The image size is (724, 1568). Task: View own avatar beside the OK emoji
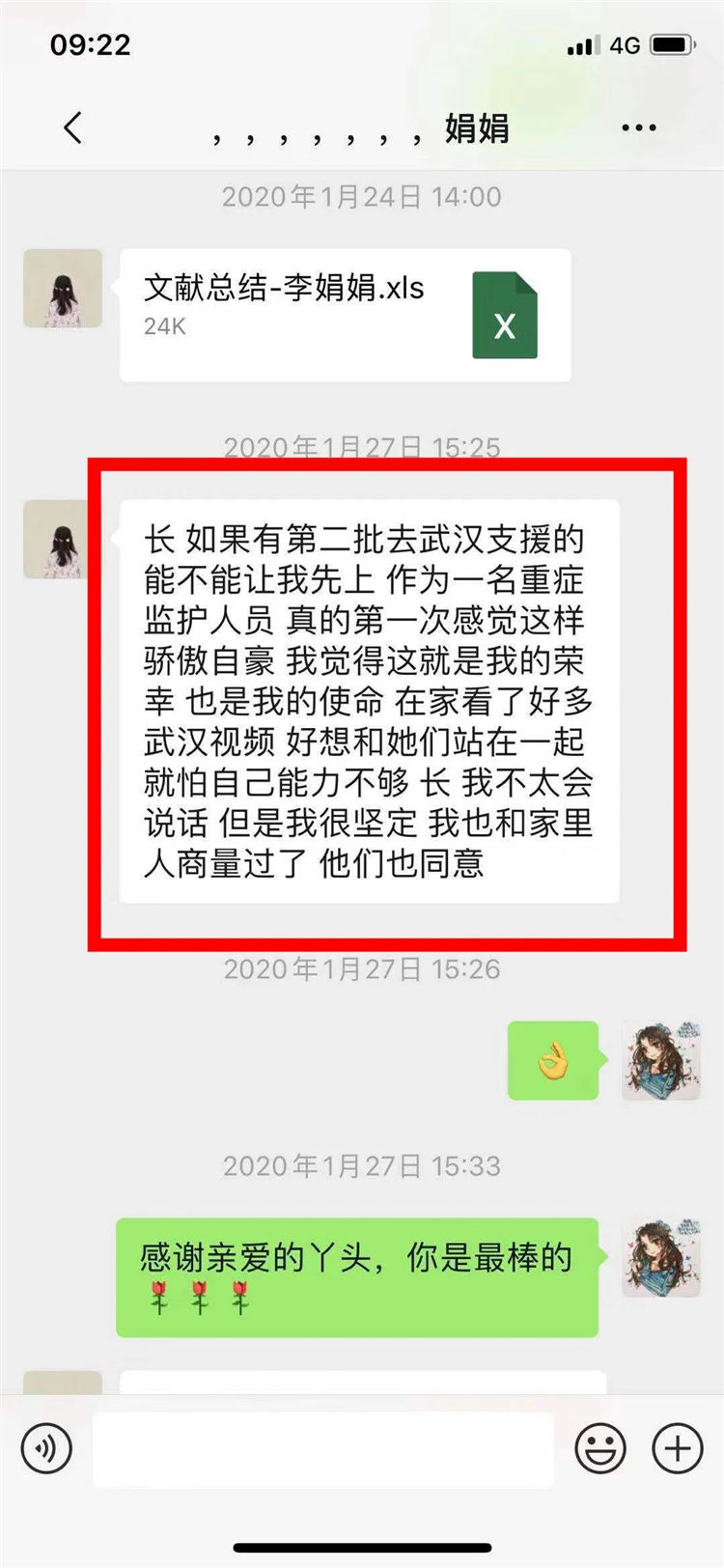click(661, 1061)
